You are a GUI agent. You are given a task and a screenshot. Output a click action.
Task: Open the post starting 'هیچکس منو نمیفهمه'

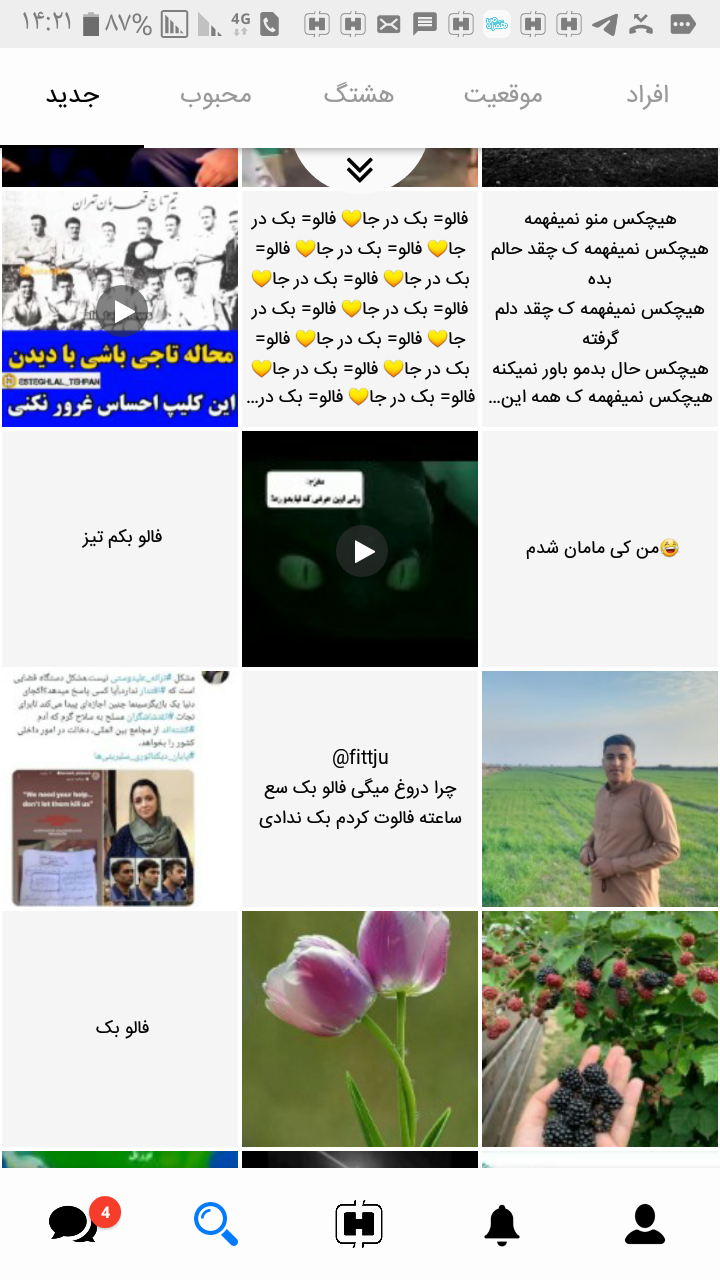[x=600, y=308]
